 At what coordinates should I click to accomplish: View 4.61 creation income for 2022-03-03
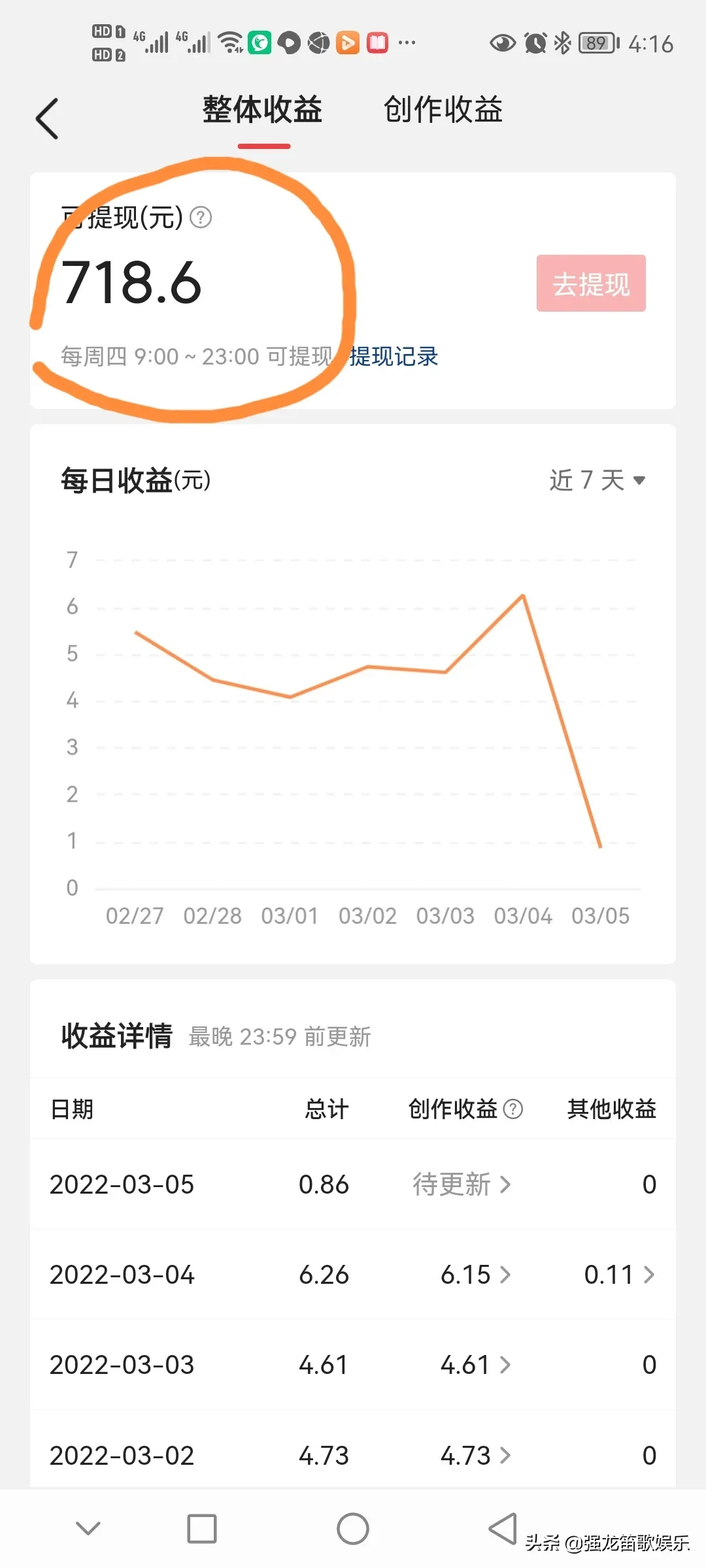475,1364
